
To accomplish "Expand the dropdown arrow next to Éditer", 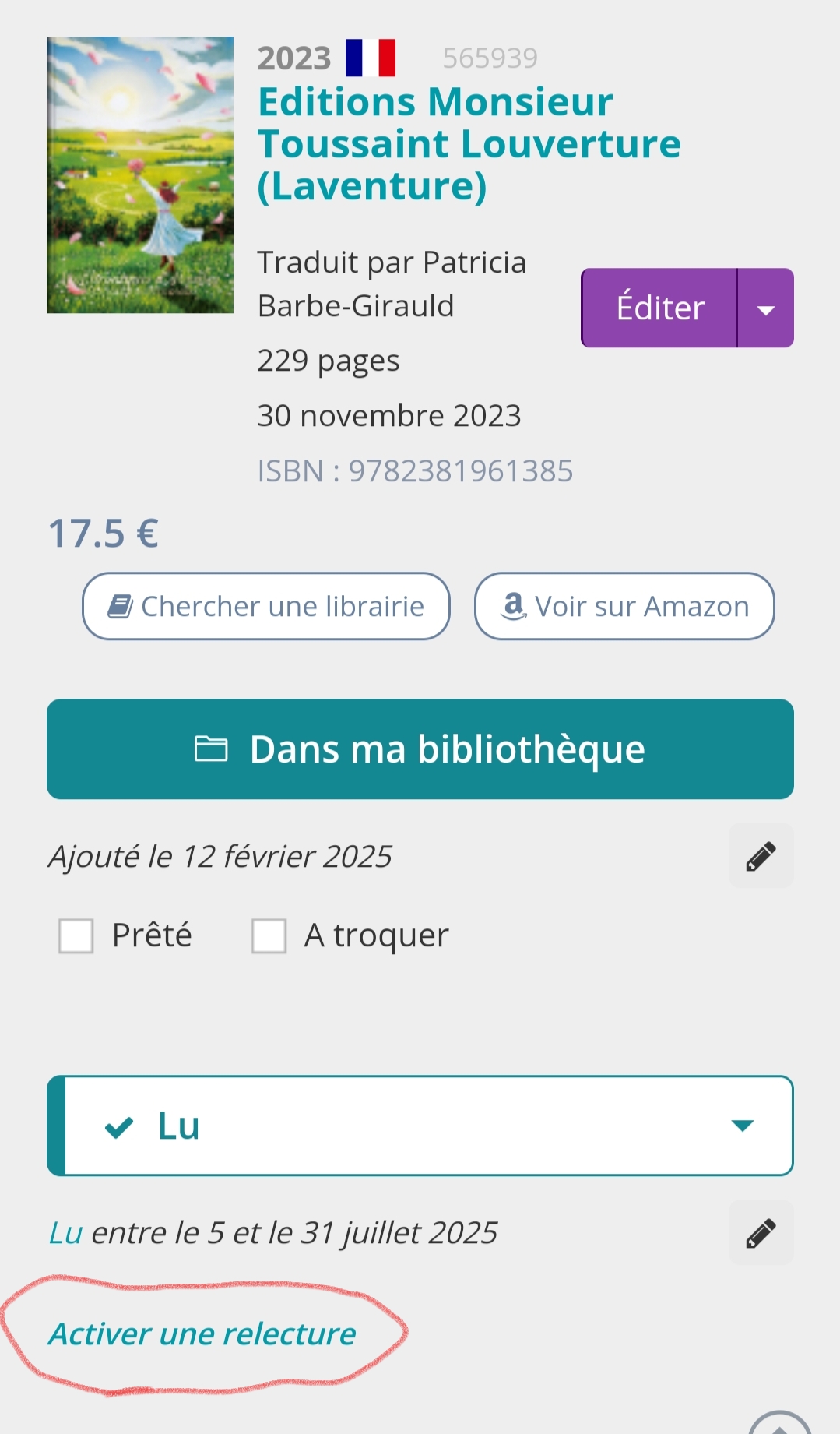I will 766,308.
